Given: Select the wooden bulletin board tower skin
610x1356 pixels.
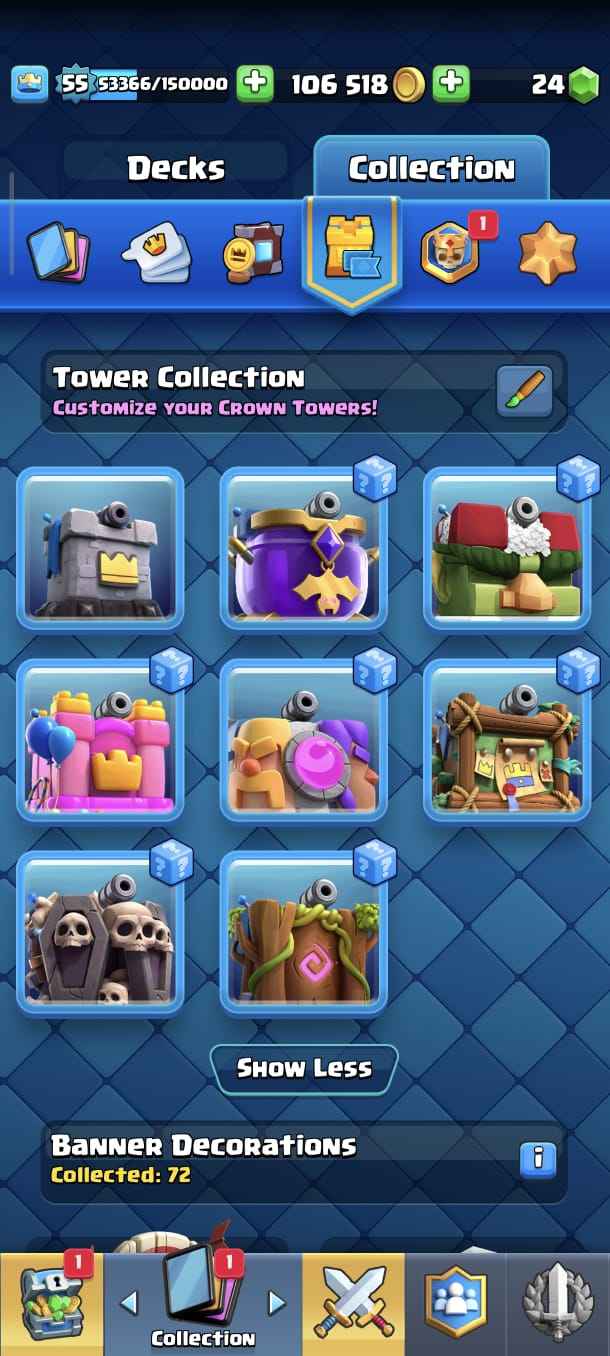Looking at the screenshot, I should 506,741.
